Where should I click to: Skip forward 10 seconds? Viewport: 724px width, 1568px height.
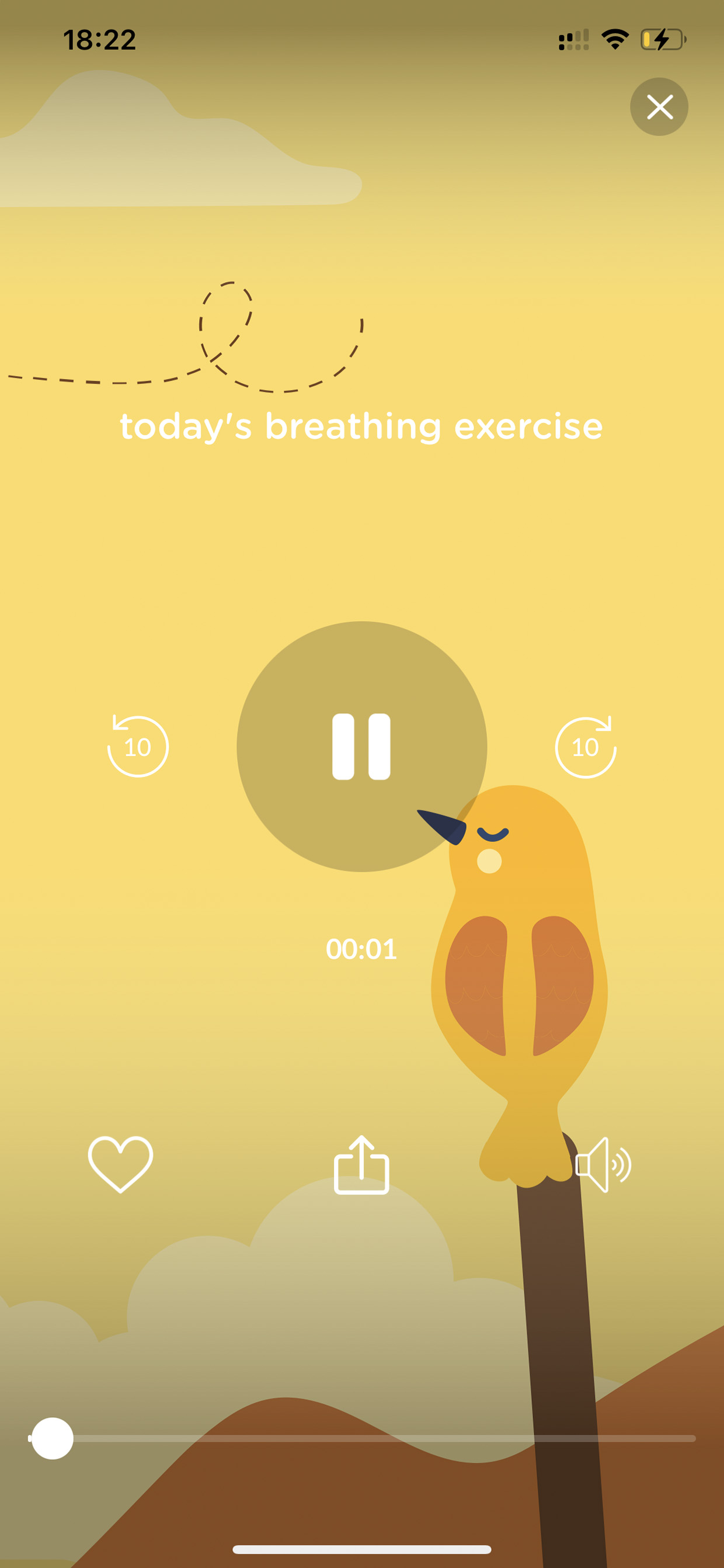(x=585, y=746)
